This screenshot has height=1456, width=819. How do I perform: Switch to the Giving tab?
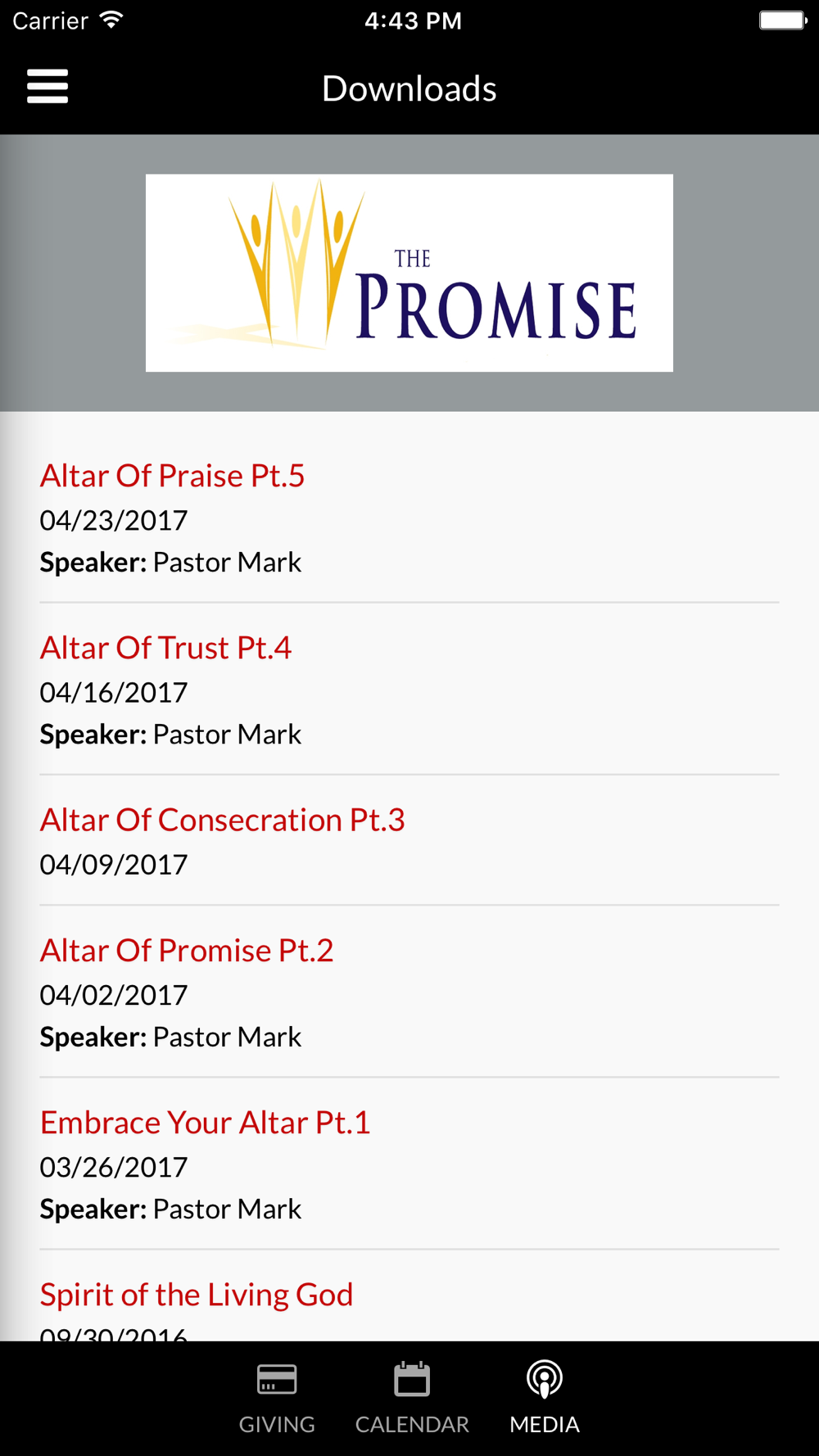(x=277, y=1399)
